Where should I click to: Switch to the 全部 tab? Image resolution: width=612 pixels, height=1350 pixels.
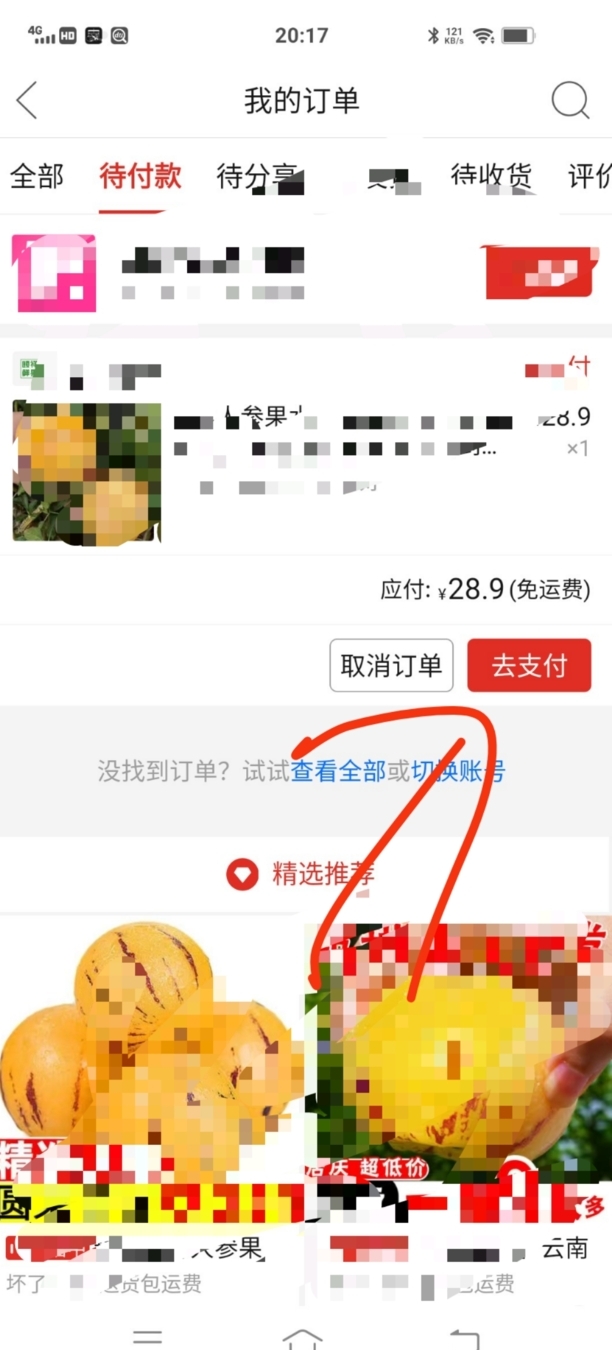[x=37, y=177]
